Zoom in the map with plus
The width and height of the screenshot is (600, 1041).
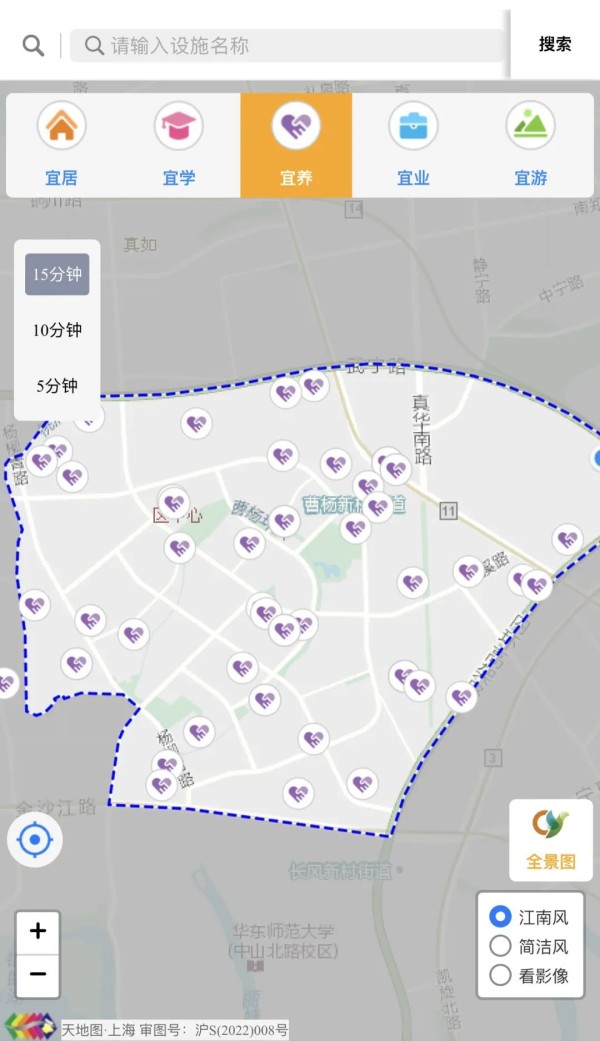tap(38, 932)
